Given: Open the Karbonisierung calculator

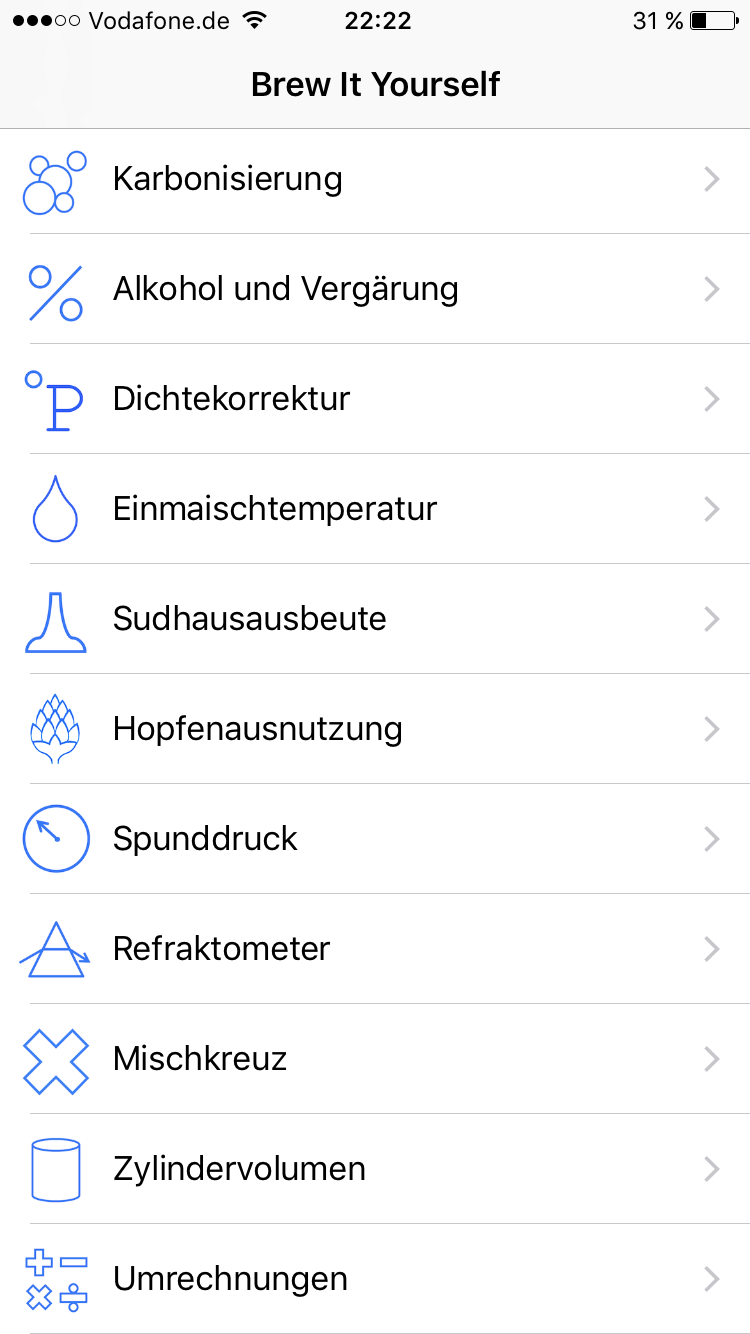Looking at the screenshot, I should click(228, 180).
